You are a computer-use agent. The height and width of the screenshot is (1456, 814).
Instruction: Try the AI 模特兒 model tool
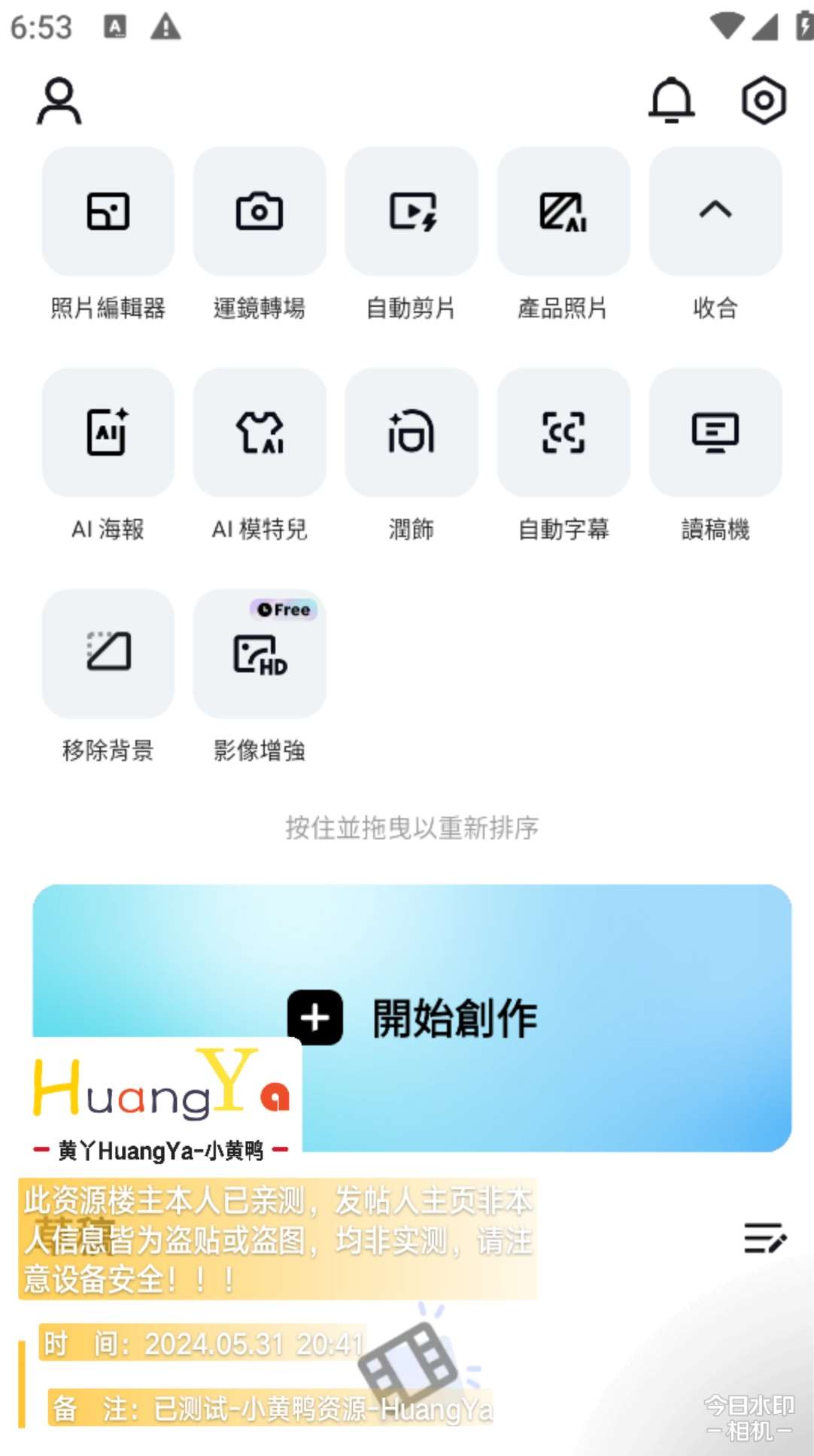[260, 432]
